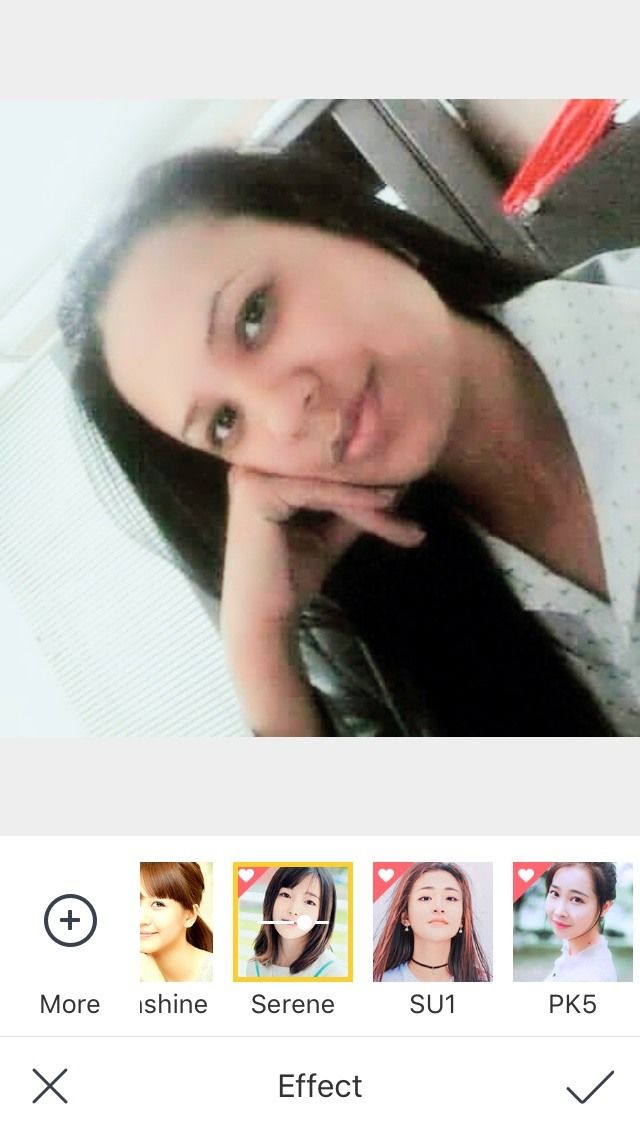Viewport: 640px width, 1136px height.
Task: Choose the PK5 filter
Action: coord(573,922)
